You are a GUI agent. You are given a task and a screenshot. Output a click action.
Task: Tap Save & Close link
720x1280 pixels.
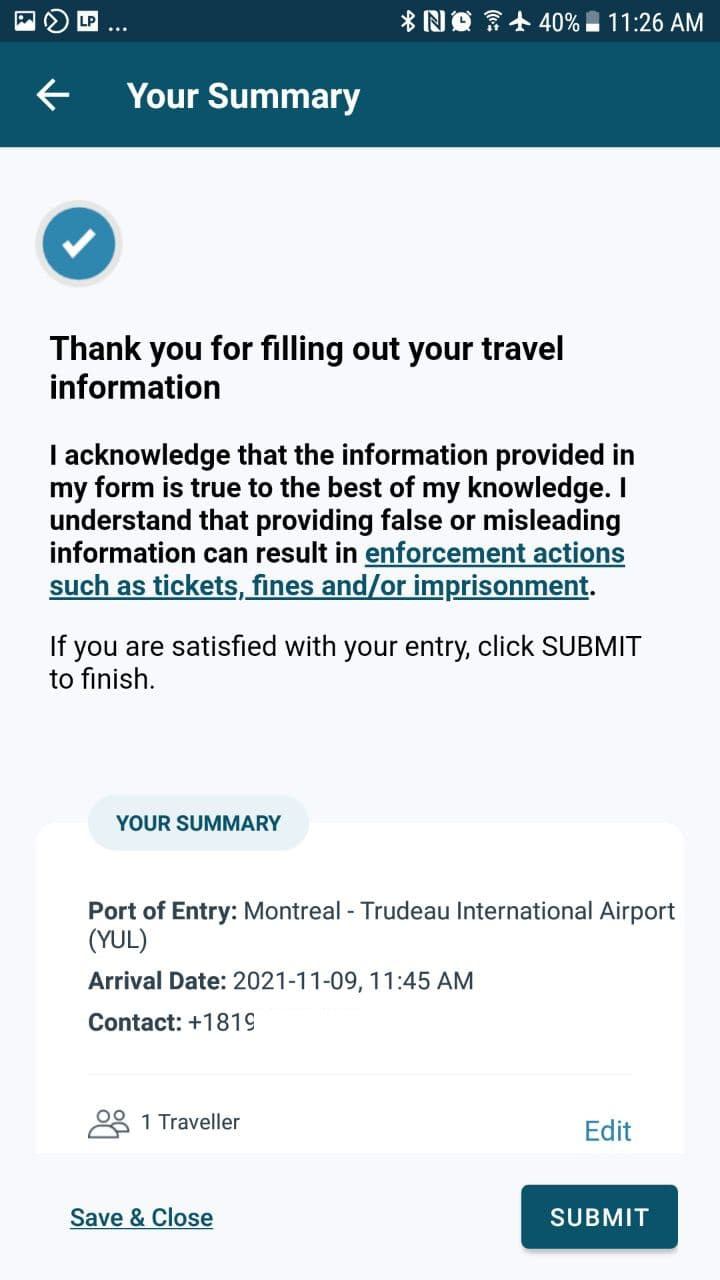click(x=141, y=1217)
